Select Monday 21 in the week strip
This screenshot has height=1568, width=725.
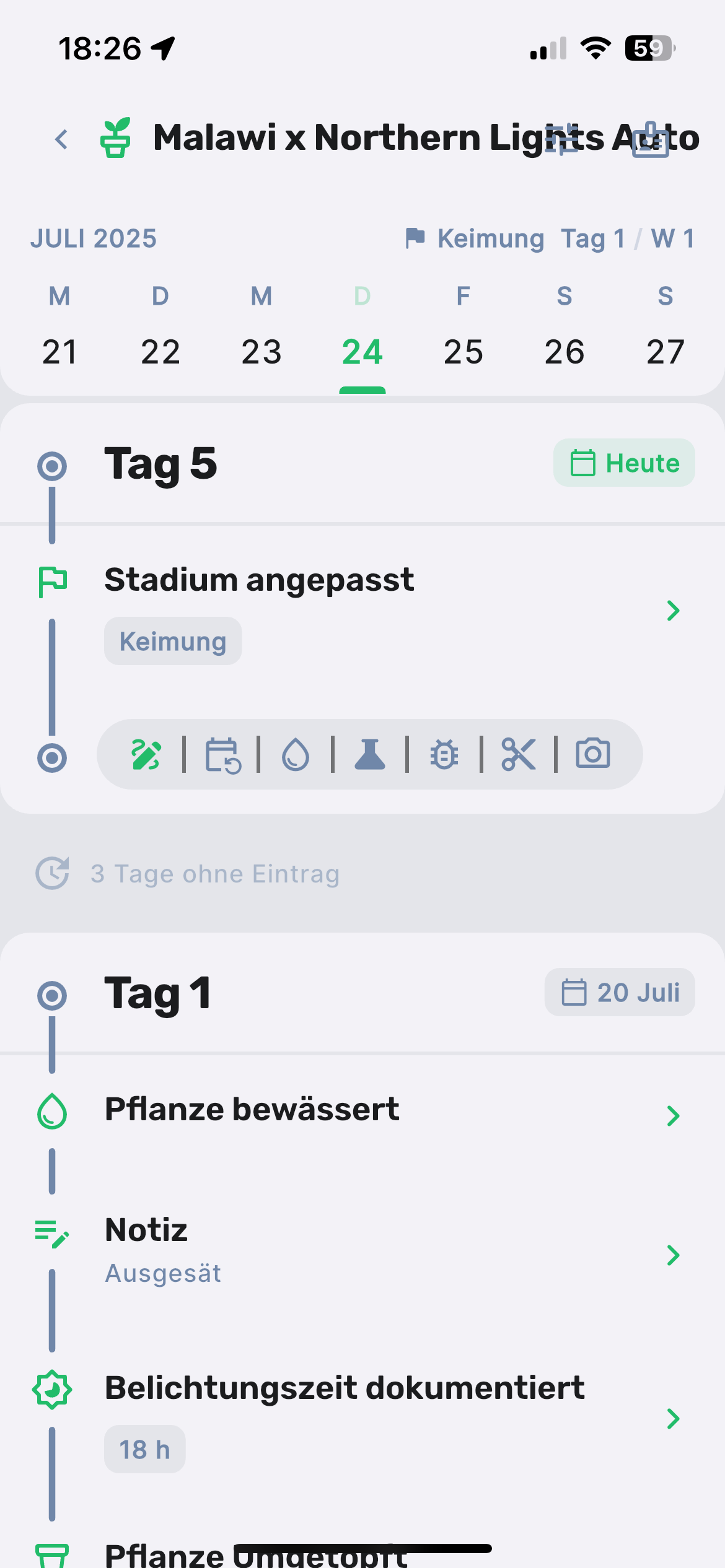point(59,351)
